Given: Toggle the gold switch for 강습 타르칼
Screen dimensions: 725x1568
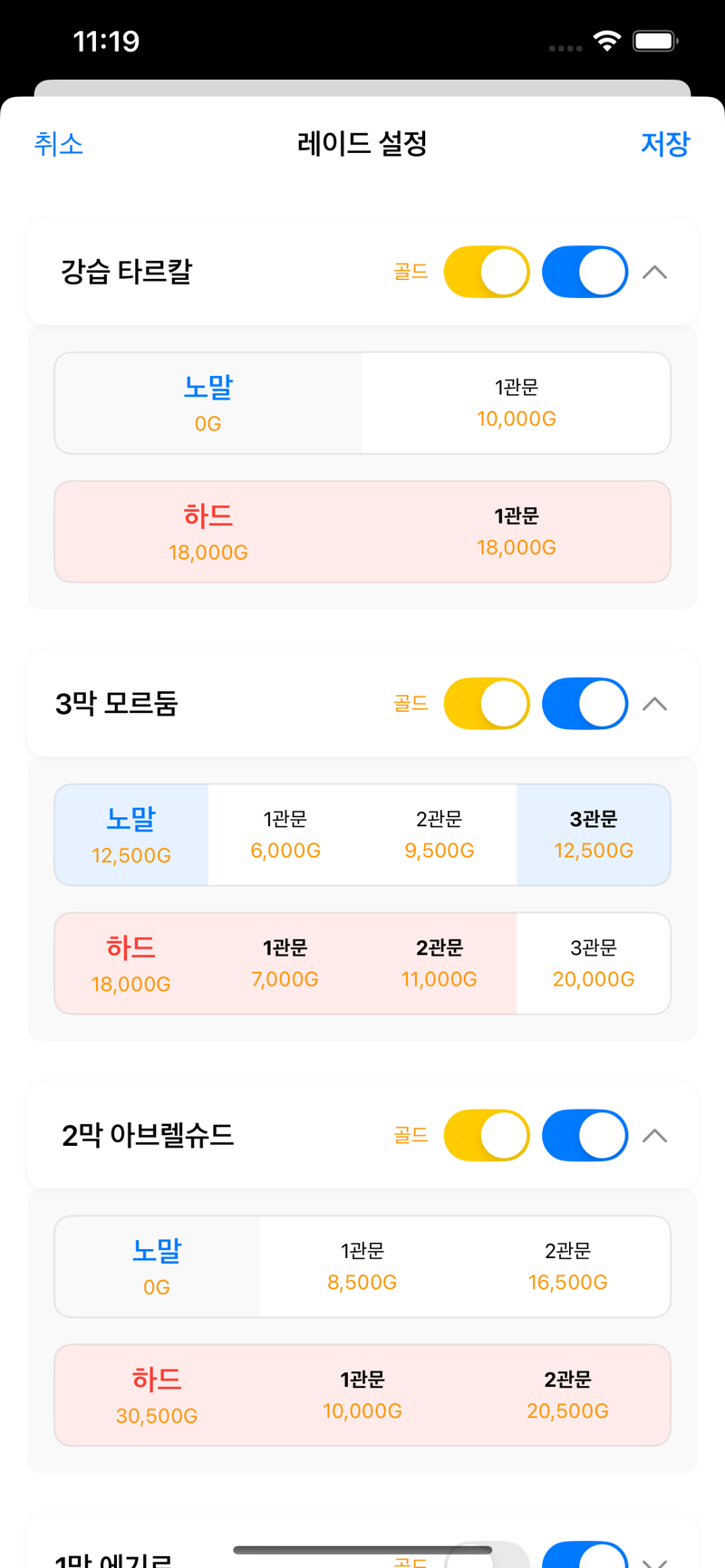Looking at the screenshot, I should (x=487, y=272).
